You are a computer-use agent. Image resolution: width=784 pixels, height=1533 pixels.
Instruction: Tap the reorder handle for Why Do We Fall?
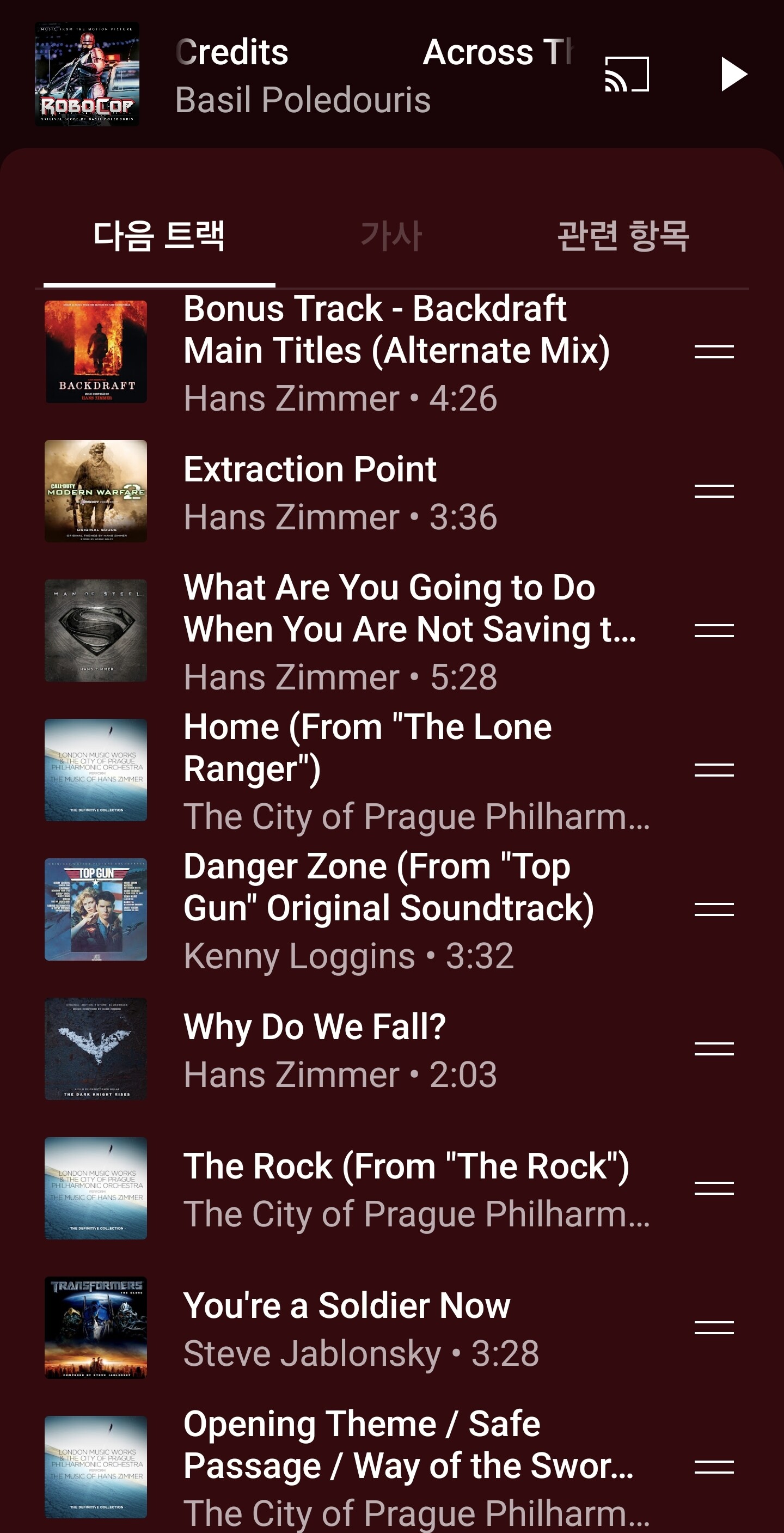click(714, 1048)
